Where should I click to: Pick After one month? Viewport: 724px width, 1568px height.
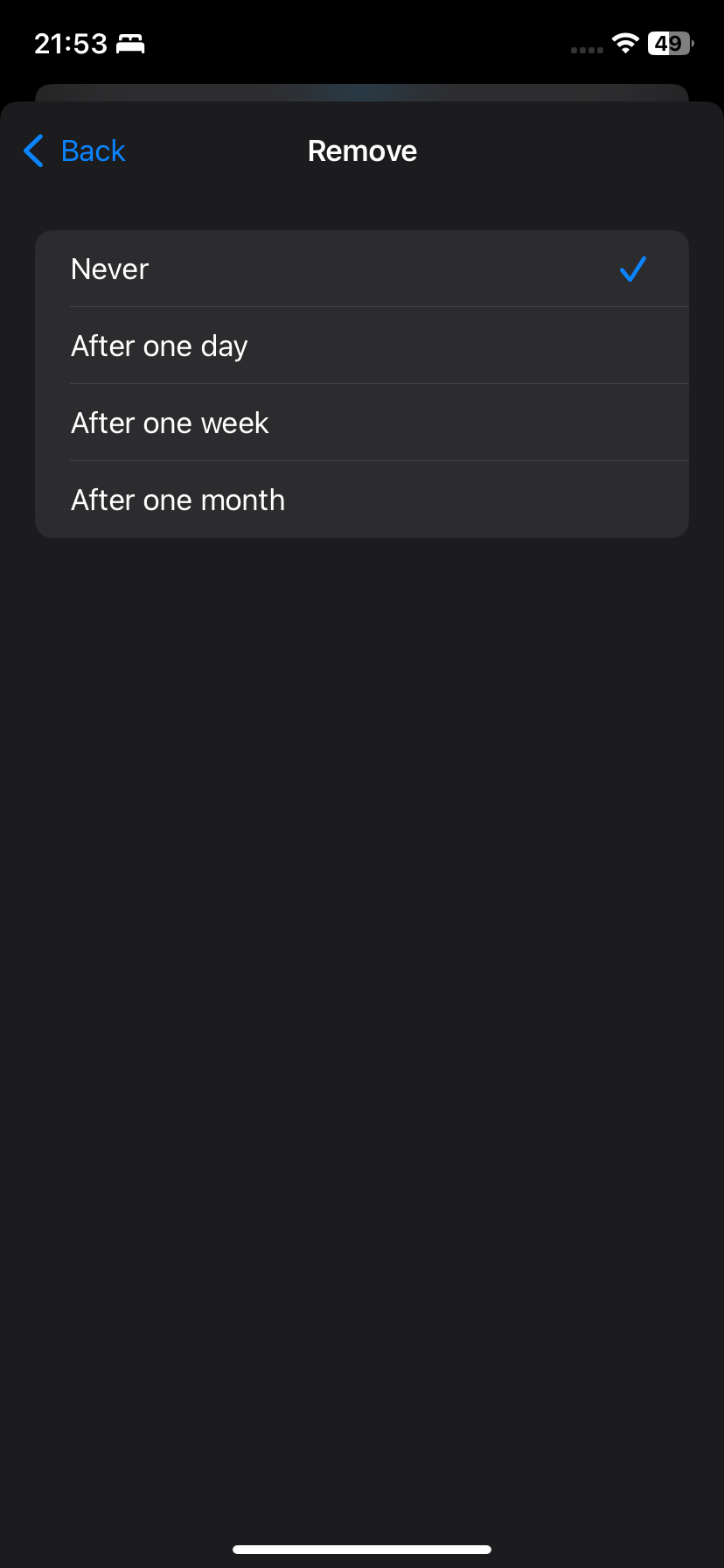(x=361, y=500)
